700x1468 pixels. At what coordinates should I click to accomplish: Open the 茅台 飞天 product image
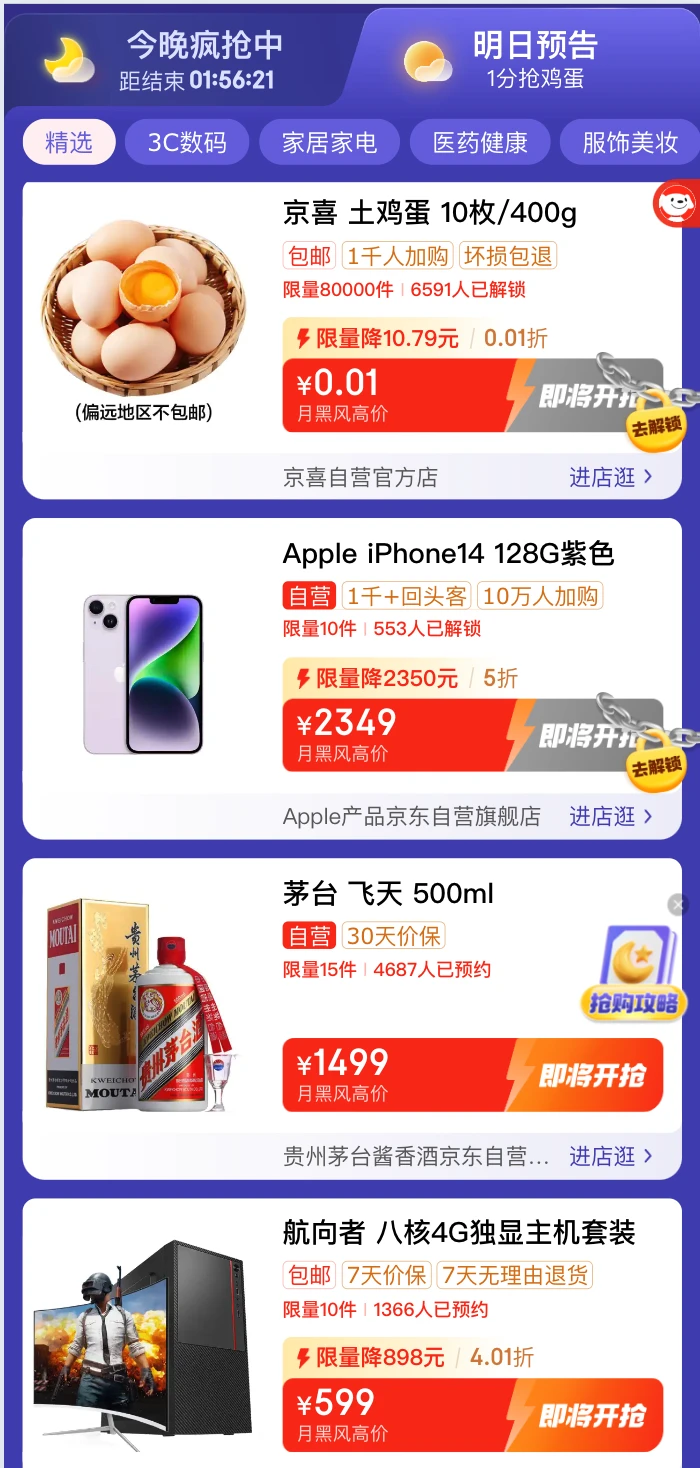(140, 1005)
